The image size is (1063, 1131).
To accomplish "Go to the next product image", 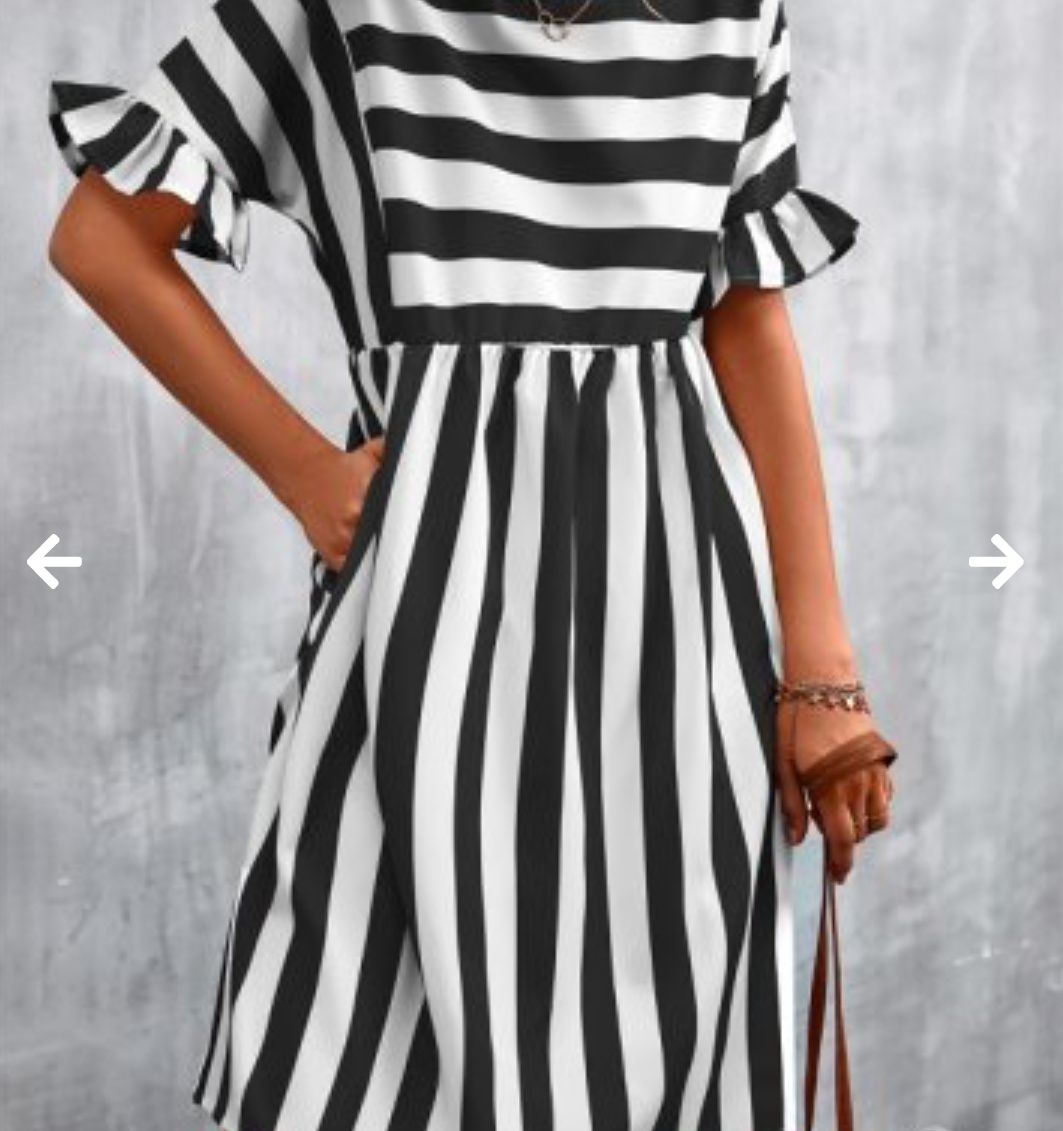I will click(x=996, y=562).
